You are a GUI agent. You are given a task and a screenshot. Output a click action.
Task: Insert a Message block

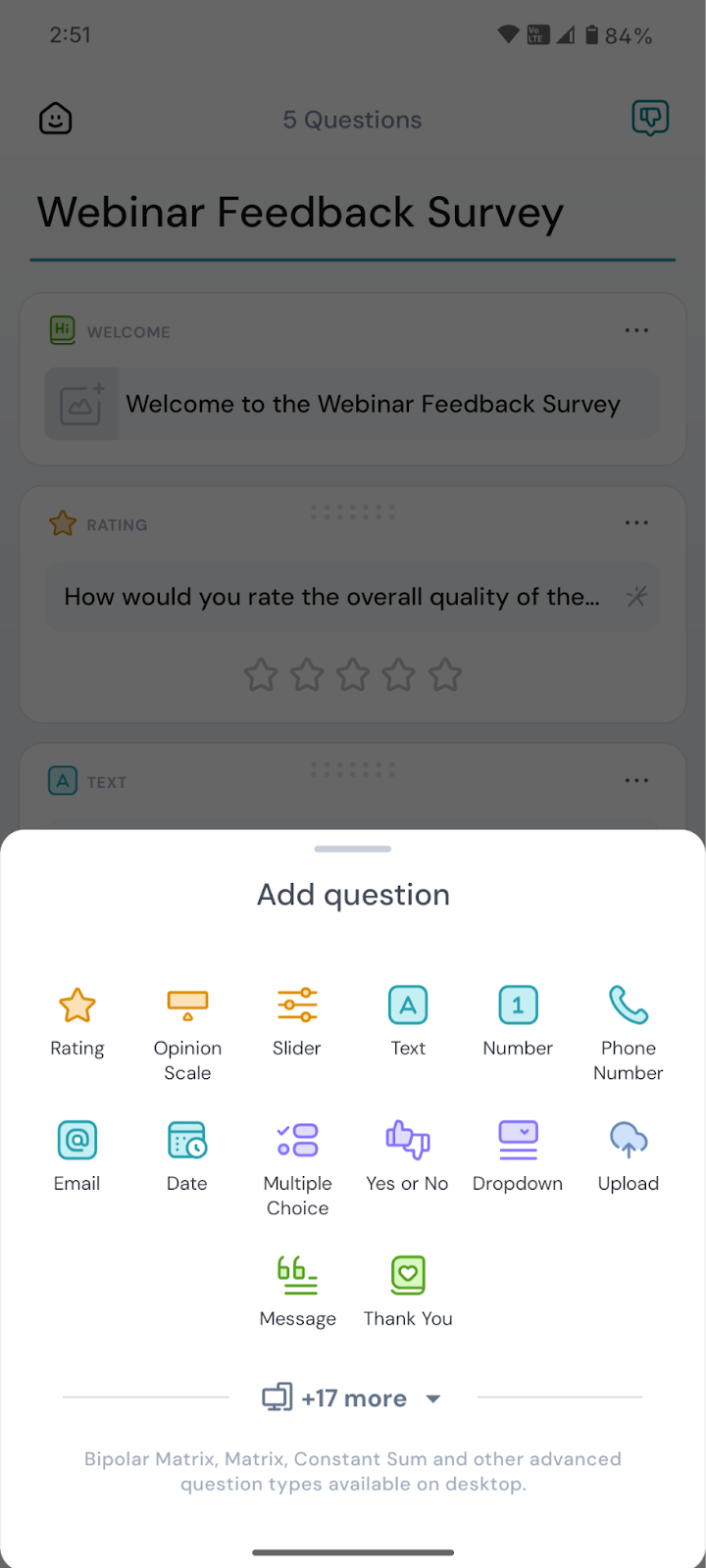point(298,1290)
